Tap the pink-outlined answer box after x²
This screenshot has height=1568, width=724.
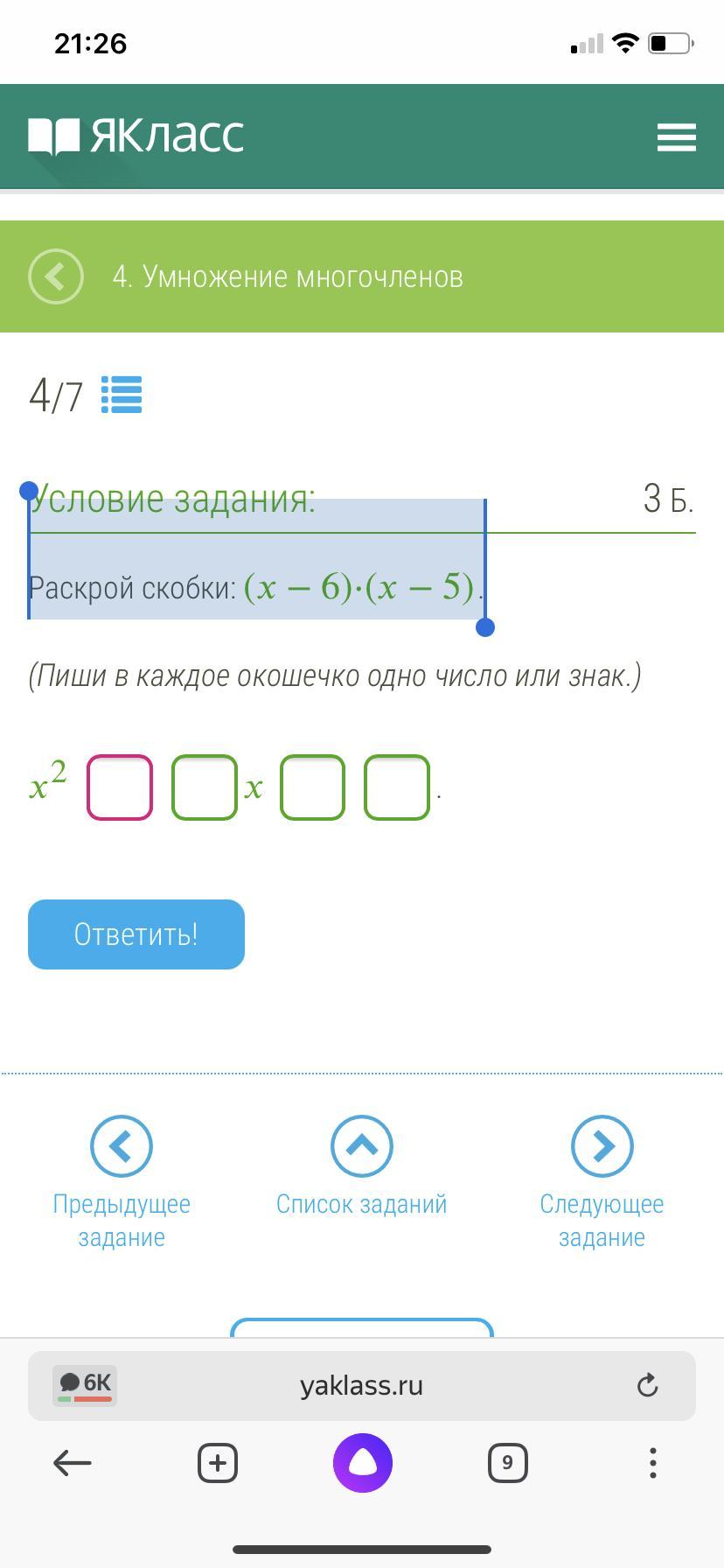click(120, 787)
